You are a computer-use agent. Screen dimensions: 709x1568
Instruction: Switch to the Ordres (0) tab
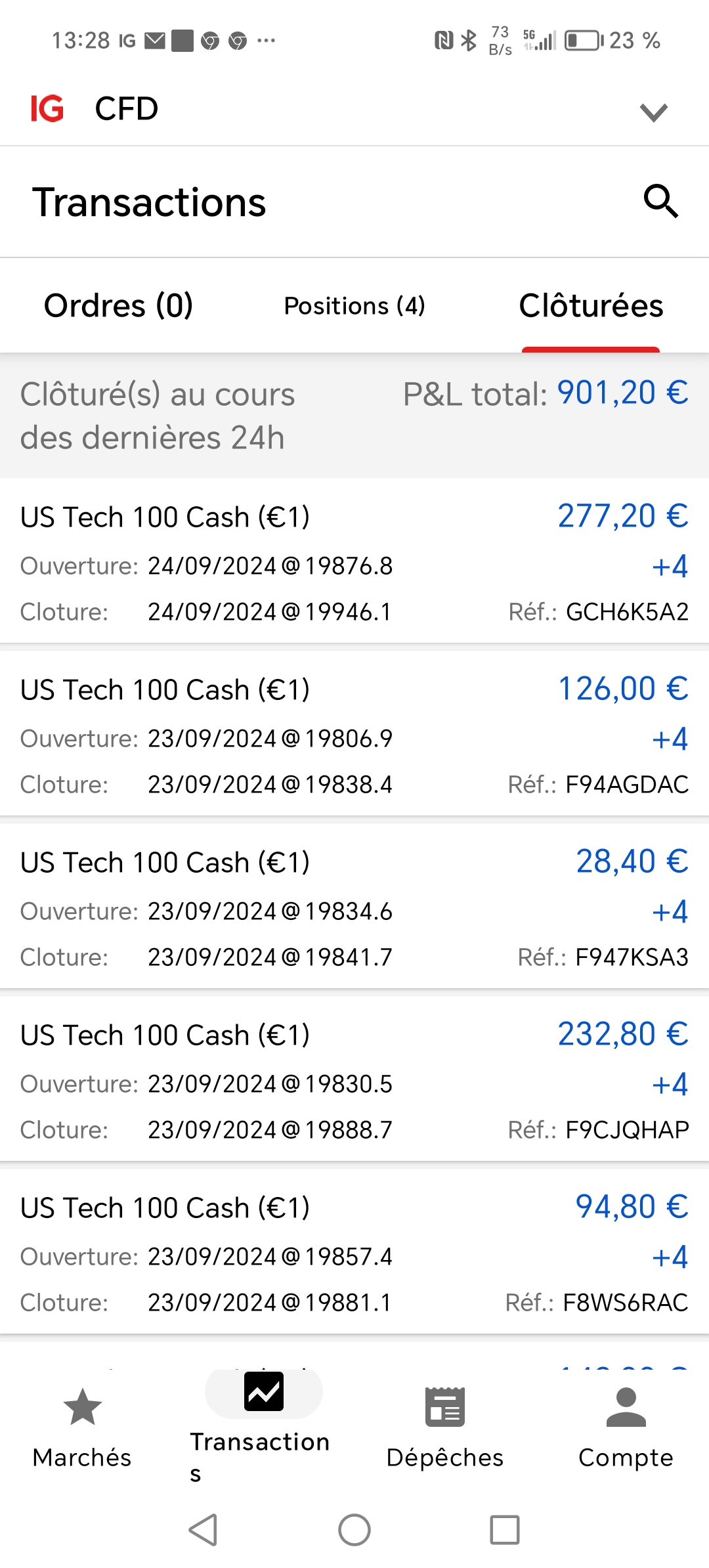118,306
